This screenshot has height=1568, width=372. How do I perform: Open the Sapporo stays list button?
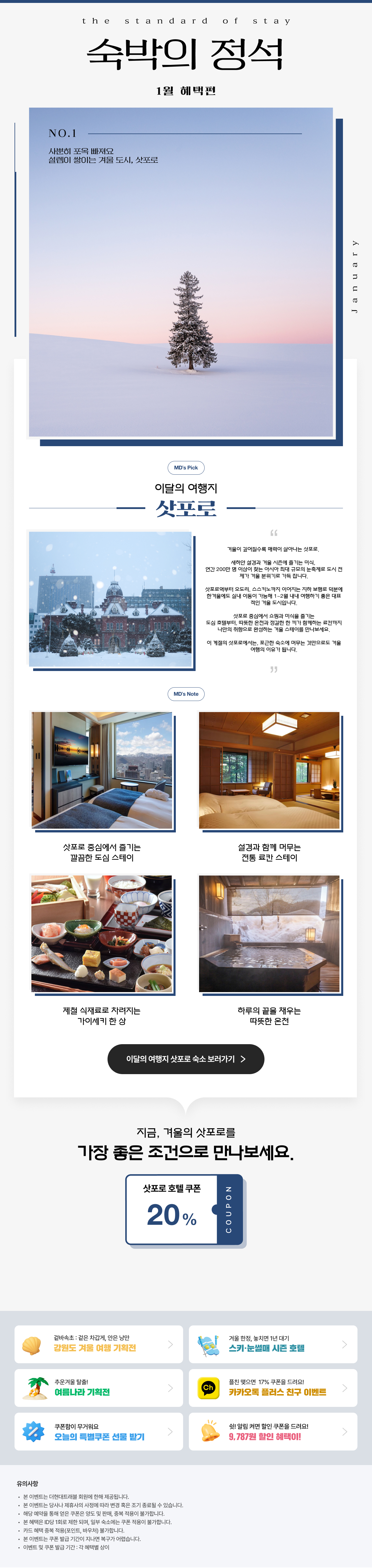[185, 1058]
